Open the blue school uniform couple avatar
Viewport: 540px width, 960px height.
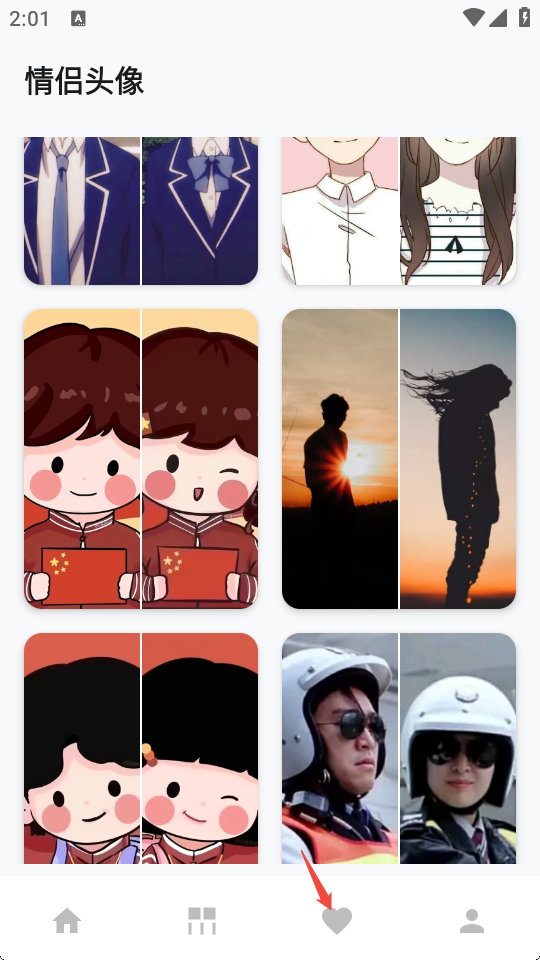141,211
